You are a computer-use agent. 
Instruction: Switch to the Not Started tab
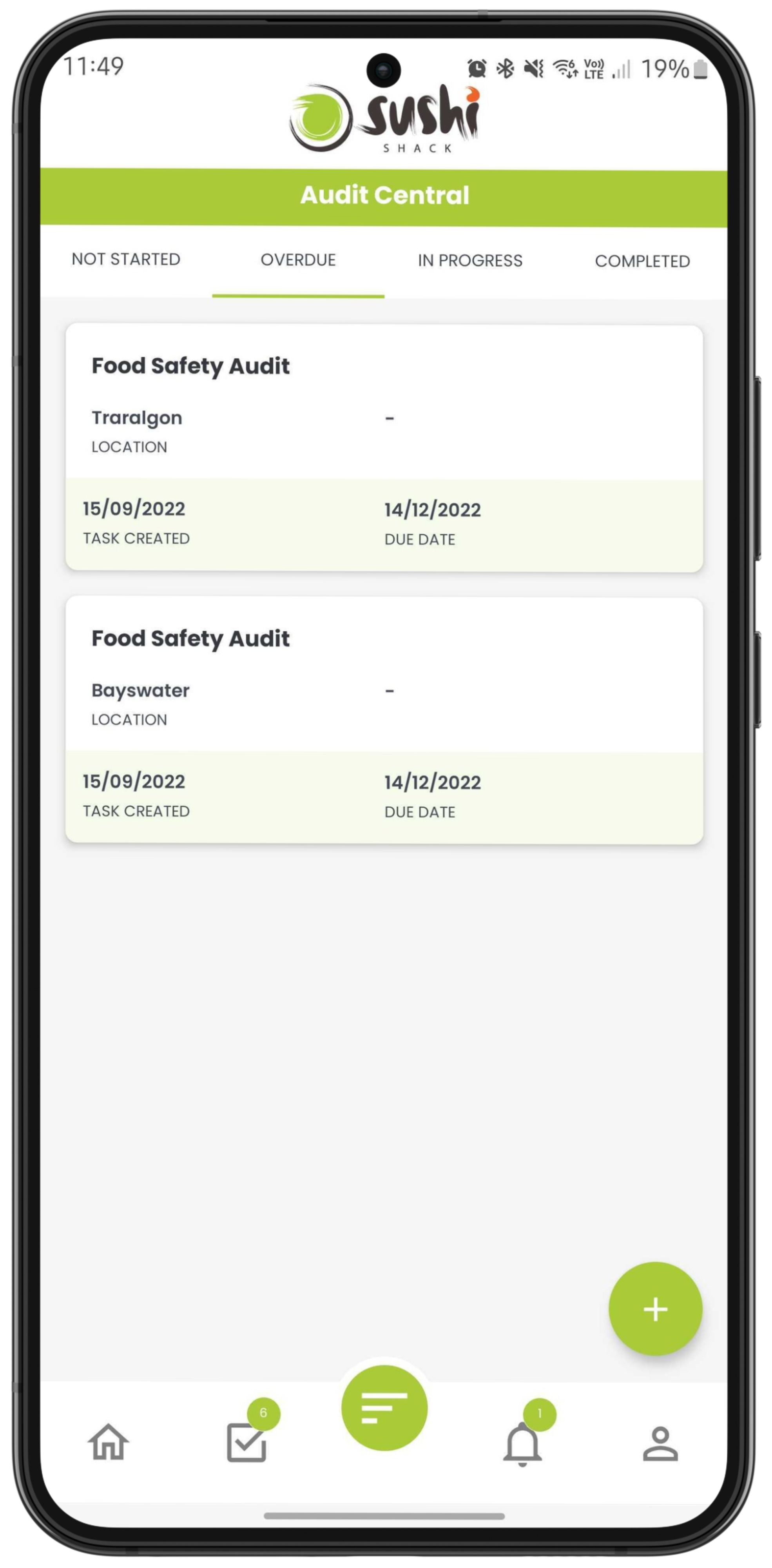126,259
